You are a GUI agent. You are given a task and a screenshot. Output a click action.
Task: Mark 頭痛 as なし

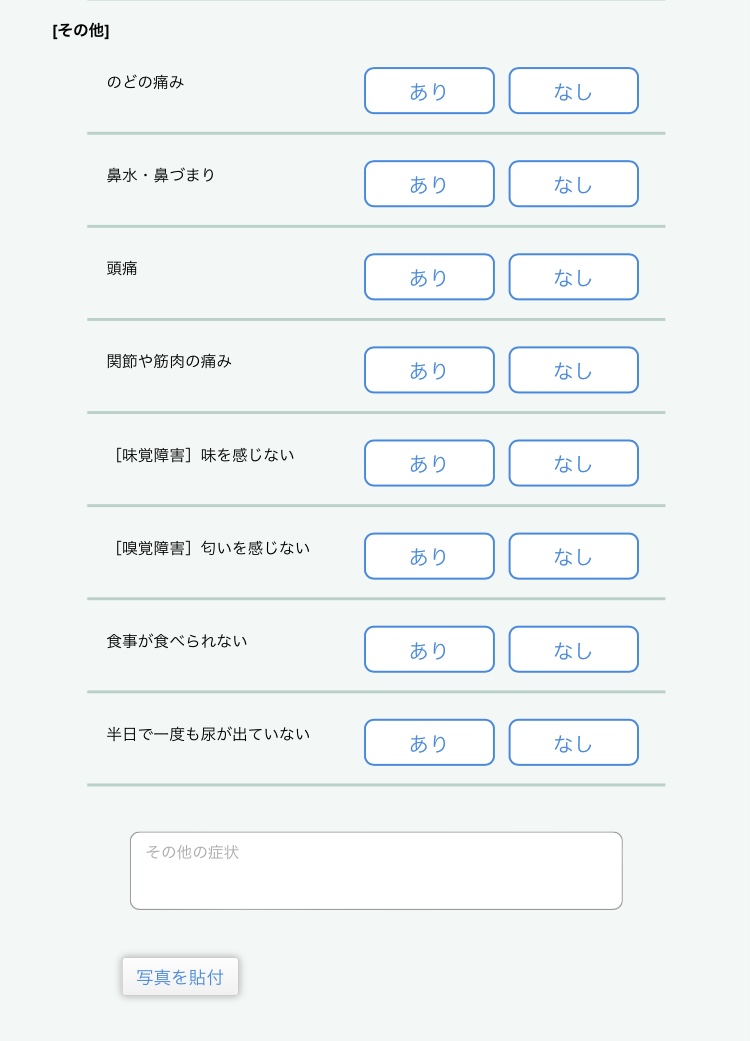point(573,277)
